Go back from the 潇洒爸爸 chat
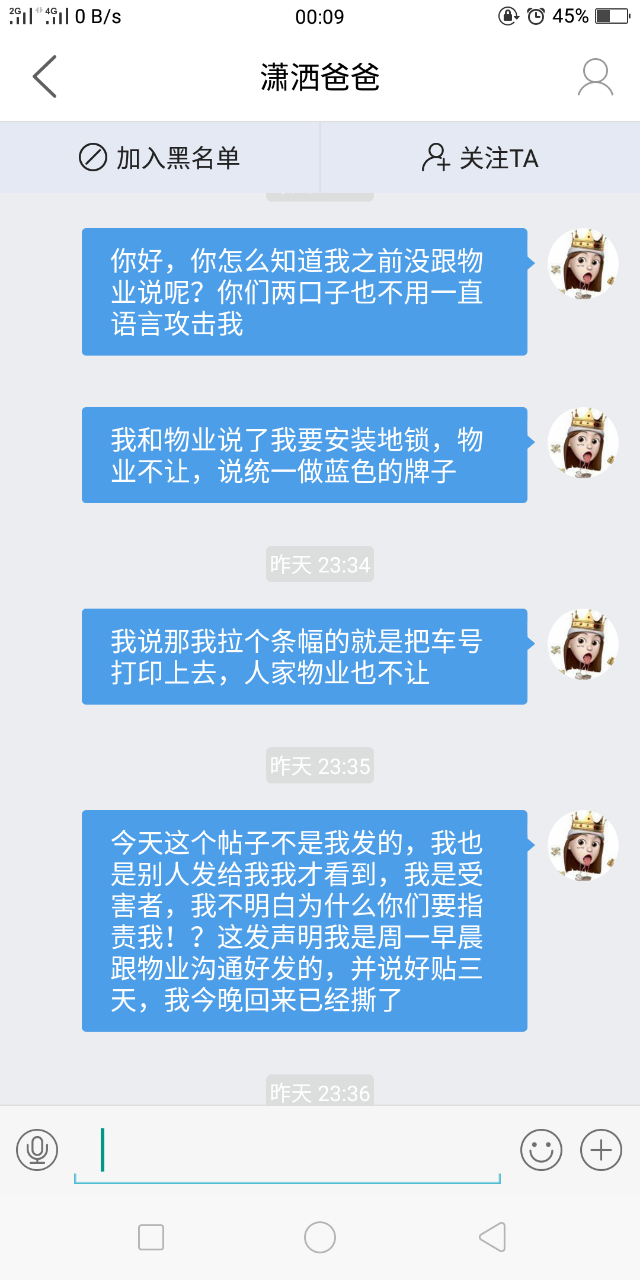The height and width of the screenshot is (1280, 640). coord(44,77)
